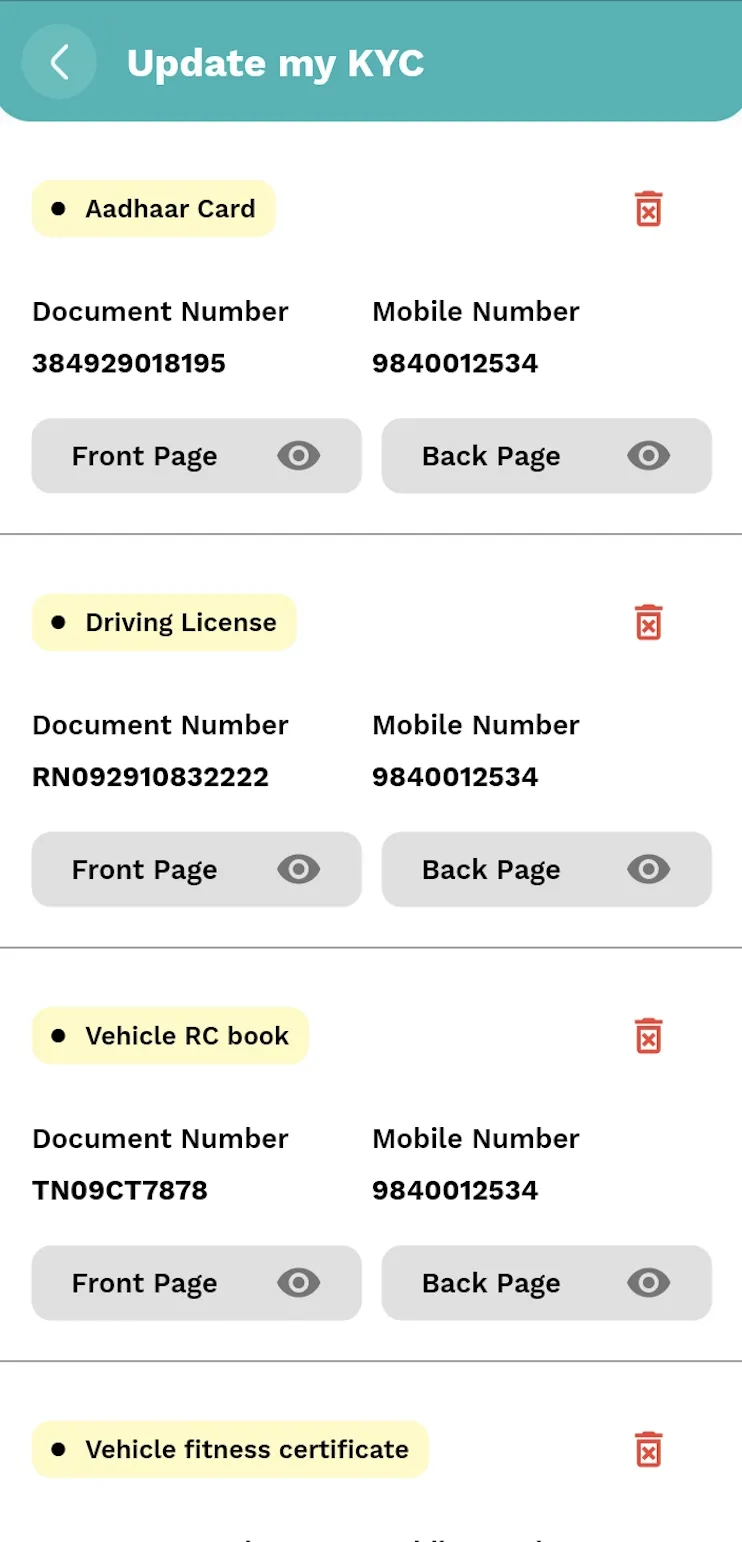Screen dimensions: 742x1542
Task: Delete the Vehicle fitness certificate
Action: pyautogui.click(x=648, y=1448)
